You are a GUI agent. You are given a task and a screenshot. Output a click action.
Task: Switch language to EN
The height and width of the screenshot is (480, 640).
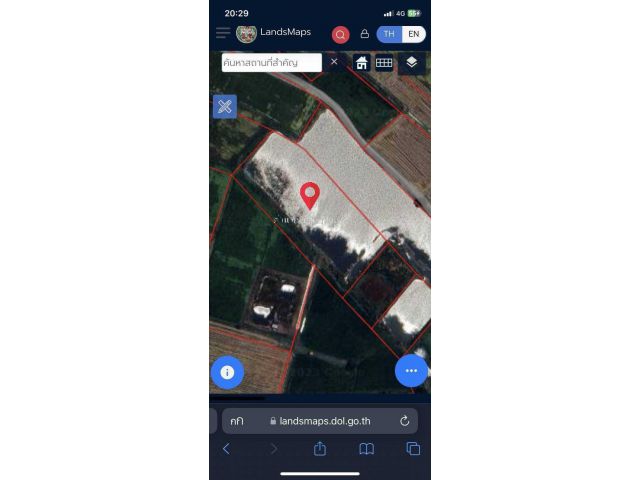(414, 34)
